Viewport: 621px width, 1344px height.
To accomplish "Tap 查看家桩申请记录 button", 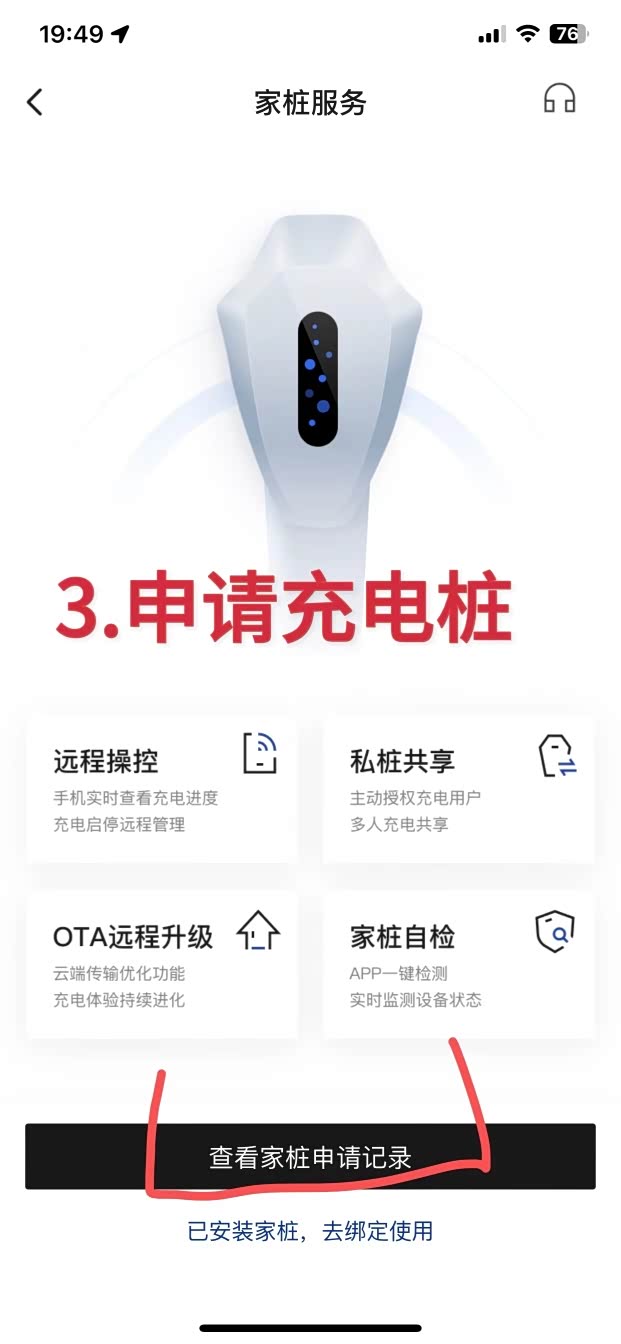I will 310,1157.
